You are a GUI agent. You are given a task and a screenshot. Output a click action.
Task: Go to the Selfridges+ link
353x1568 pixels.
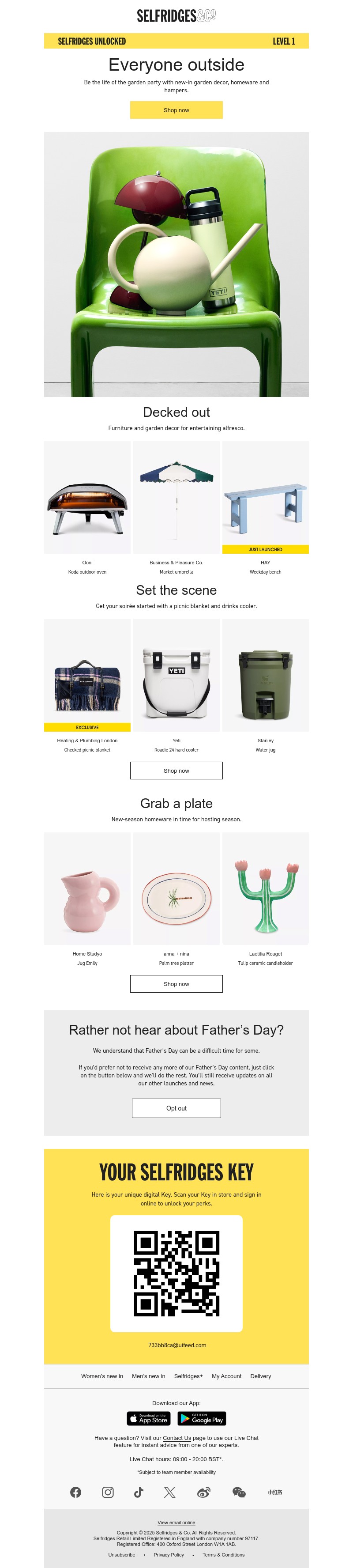(x=188, y=1375)
